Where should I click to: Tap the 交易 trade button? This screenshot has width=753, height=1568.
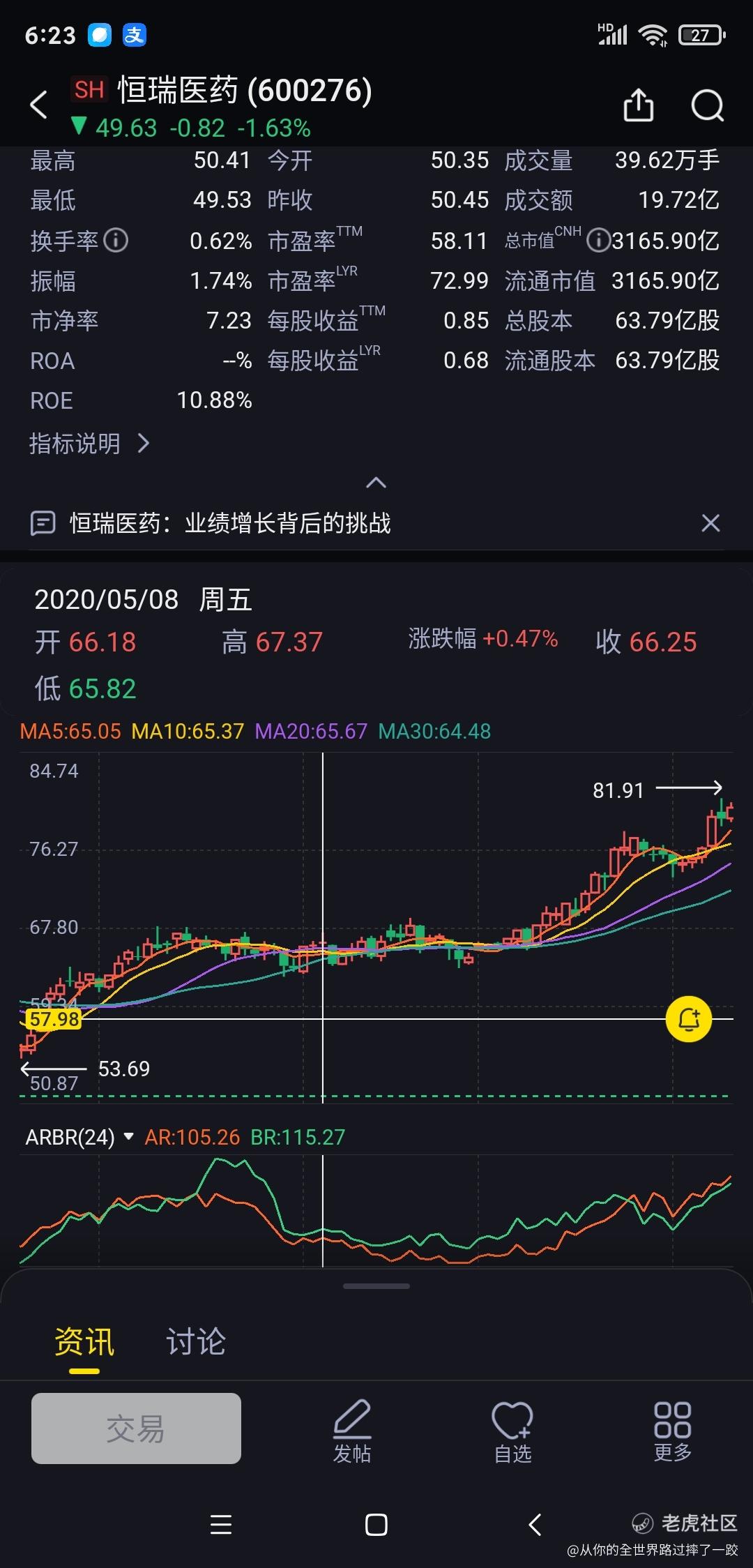click(136, 1428)
